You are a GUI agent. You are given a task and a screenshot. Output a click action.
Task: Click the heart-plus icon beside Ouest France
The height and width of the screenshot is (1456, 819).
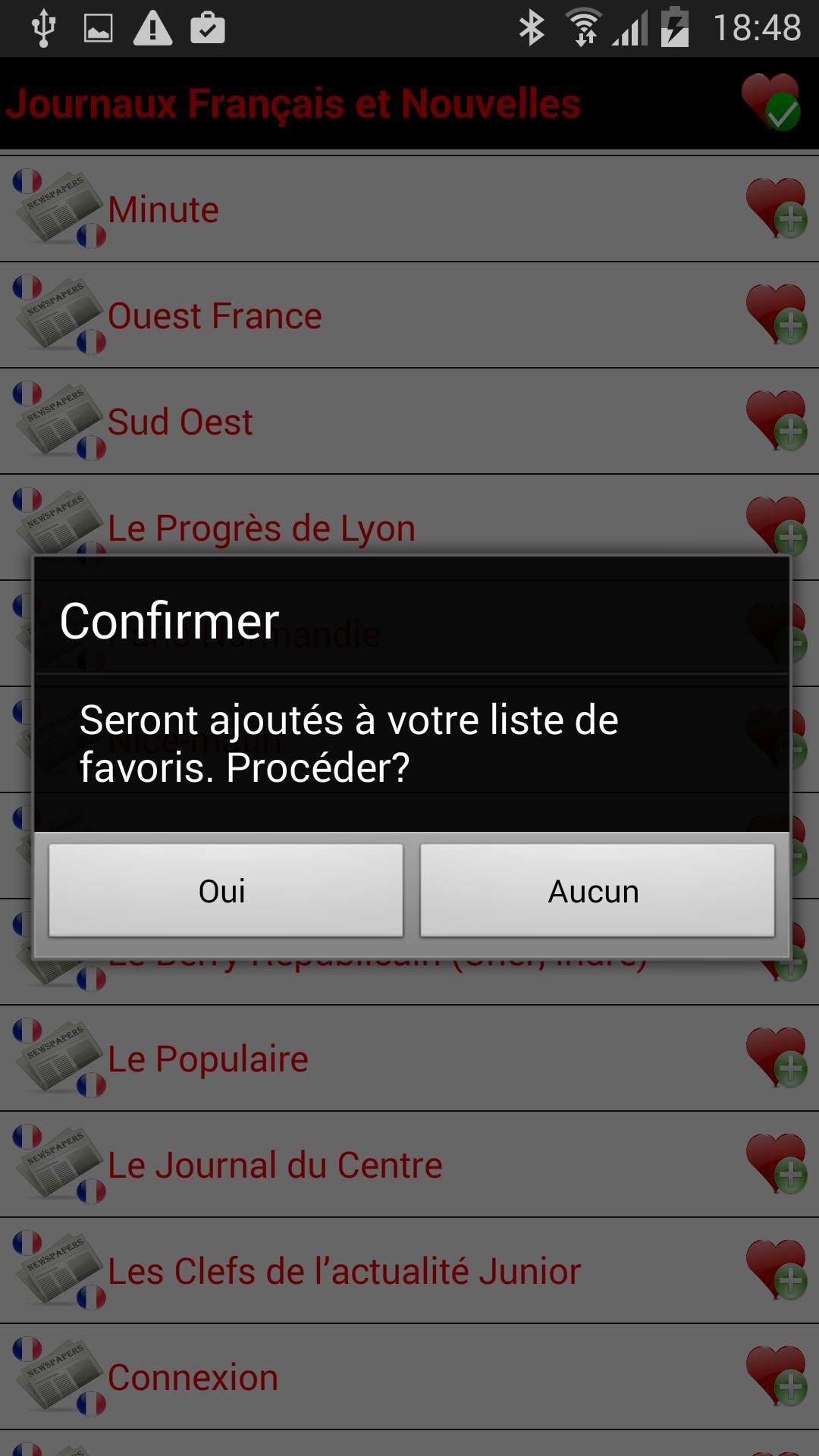click(x=775, y=315)
